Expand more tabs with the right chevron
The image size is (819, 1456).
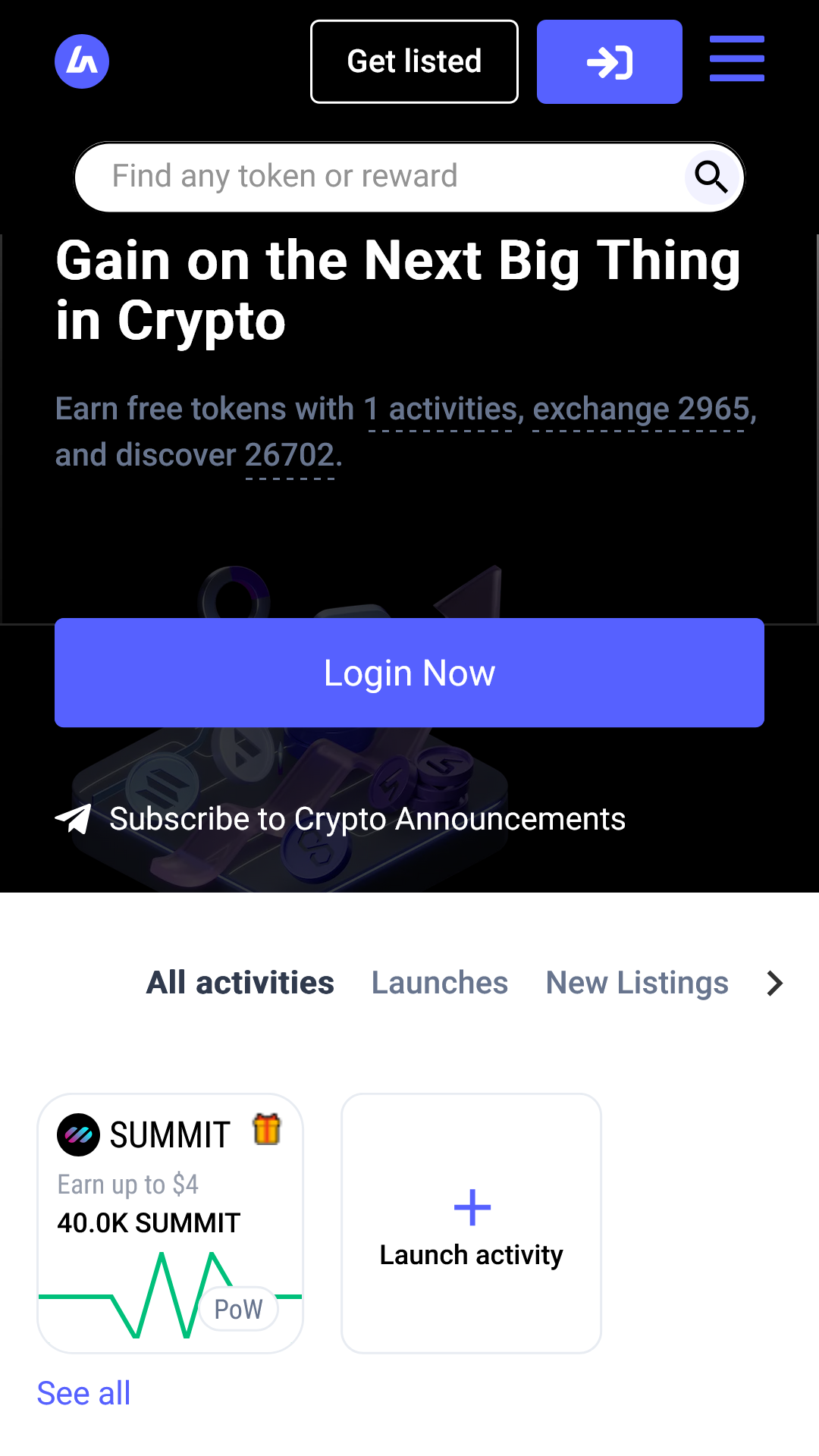775,983
